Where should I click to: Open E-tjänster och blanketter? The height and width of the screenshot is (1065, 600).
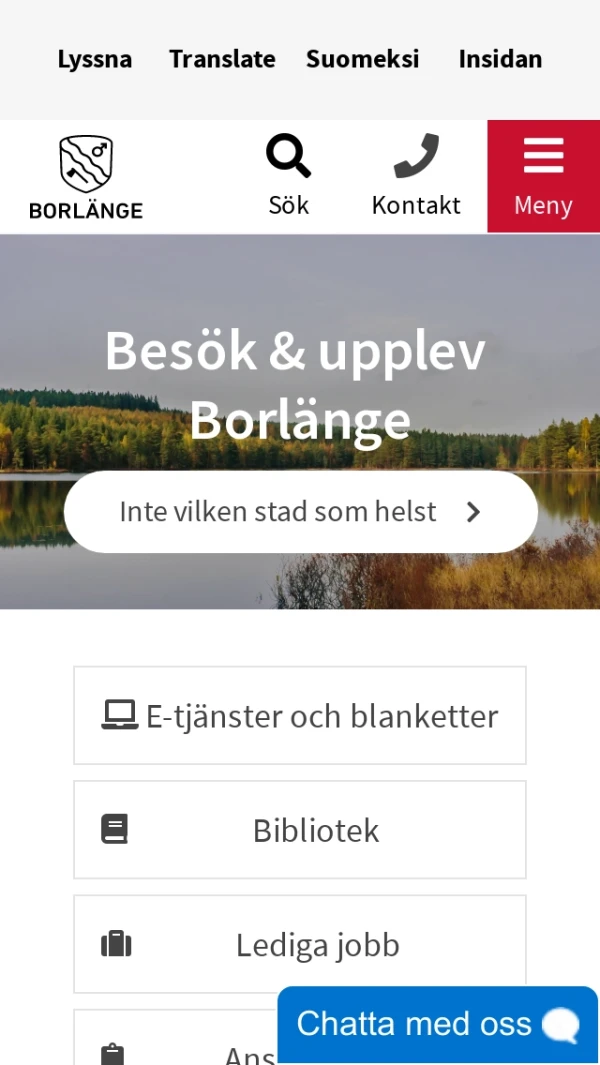pos(300,716)
